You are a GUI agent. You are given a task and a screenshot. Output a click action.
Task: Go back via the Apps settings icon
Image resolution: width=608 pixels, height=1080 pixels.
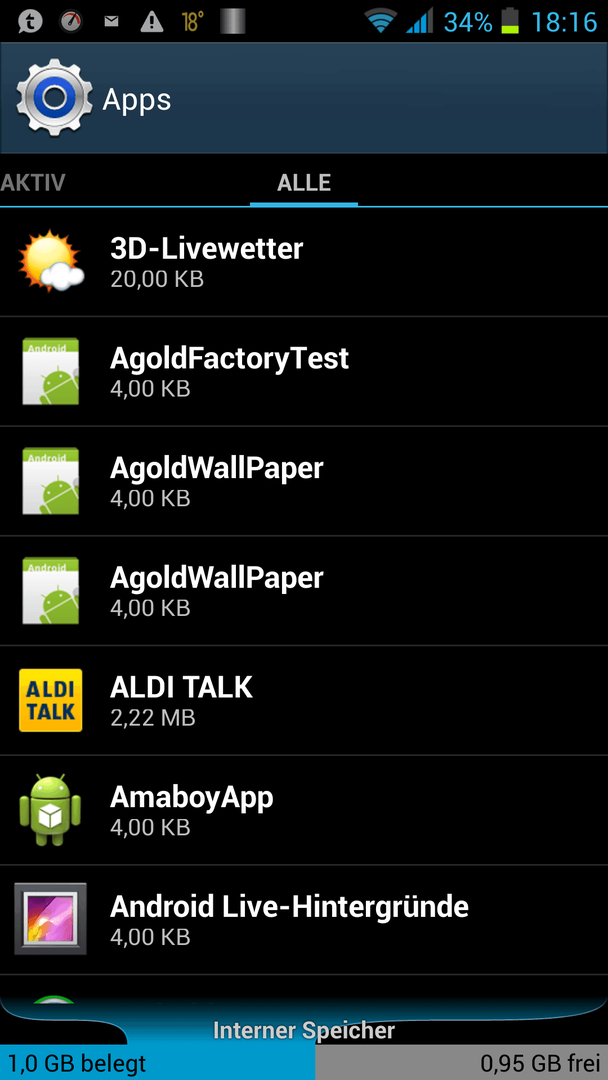(54, 98)
